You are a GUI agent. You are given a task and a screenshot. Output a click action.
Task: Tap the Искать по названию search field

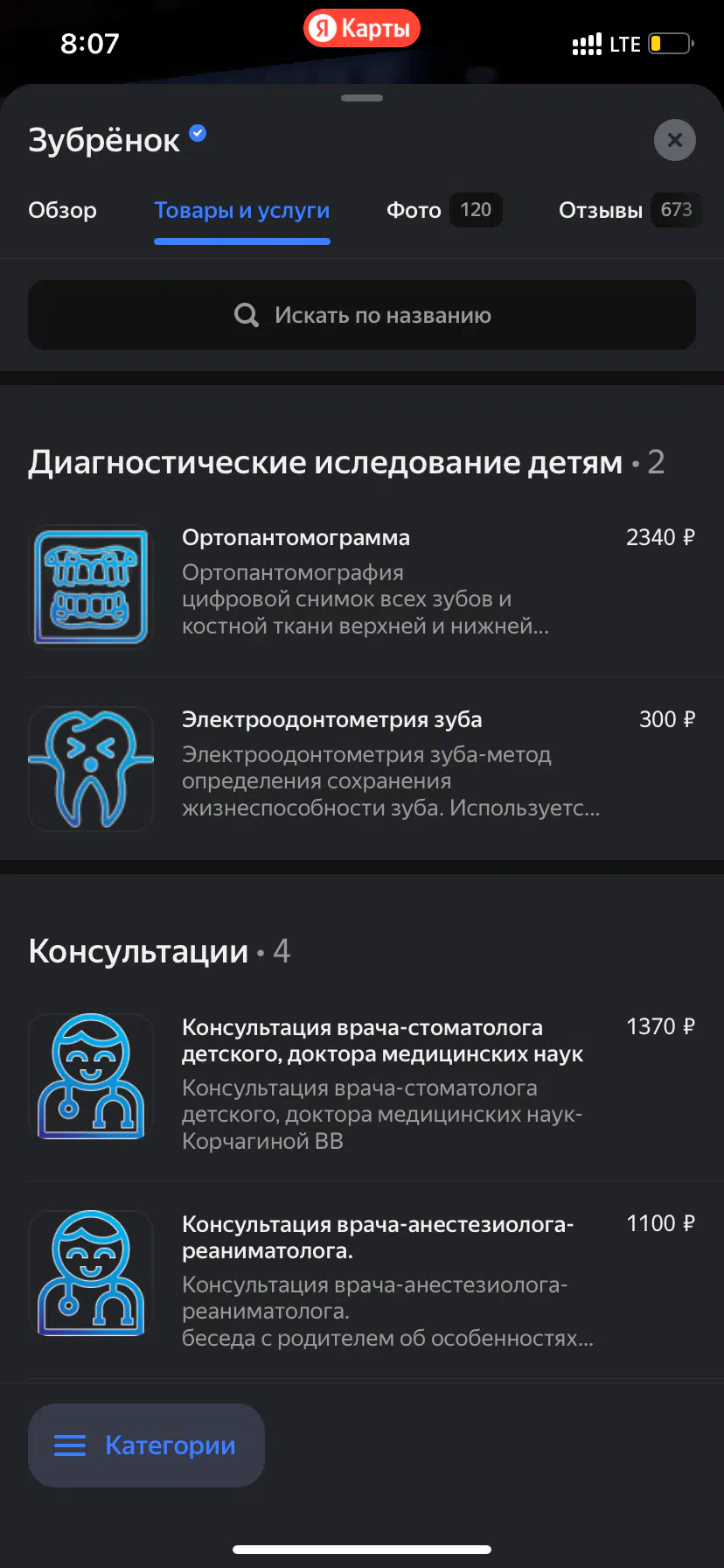coord(362,315)
